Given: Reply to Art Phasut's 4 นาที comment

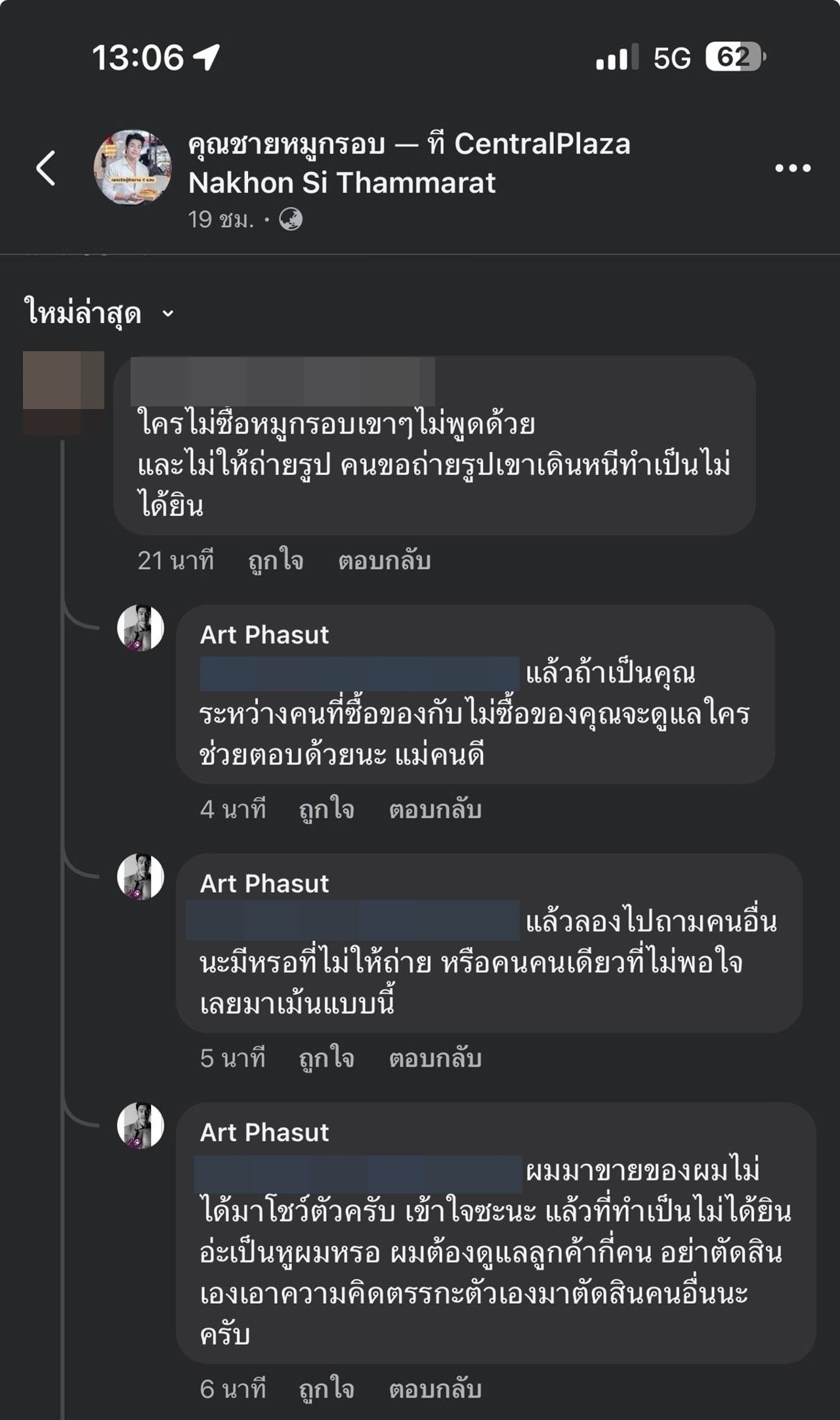Looking at the screenshot, I should pyautogui.click(x=435, y=809).
